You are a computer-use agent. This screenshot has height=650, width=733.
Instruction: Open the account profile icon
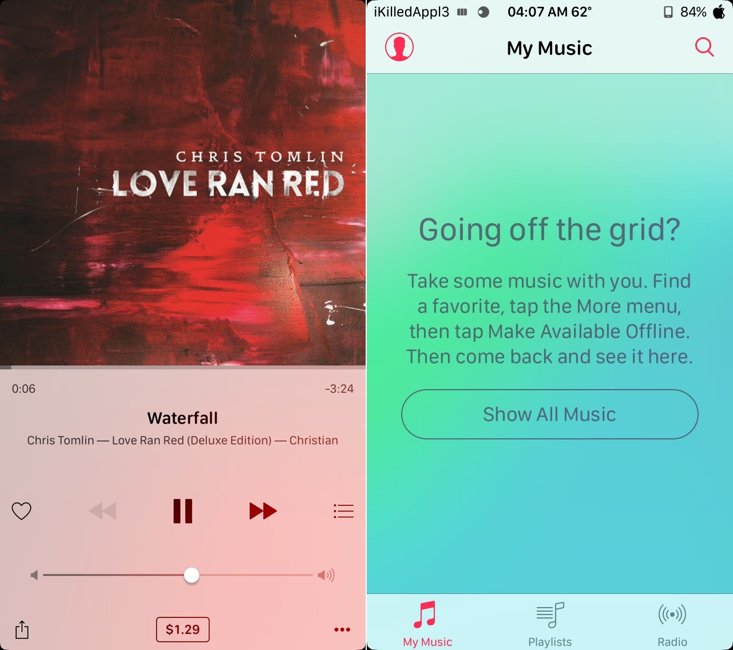399,47
